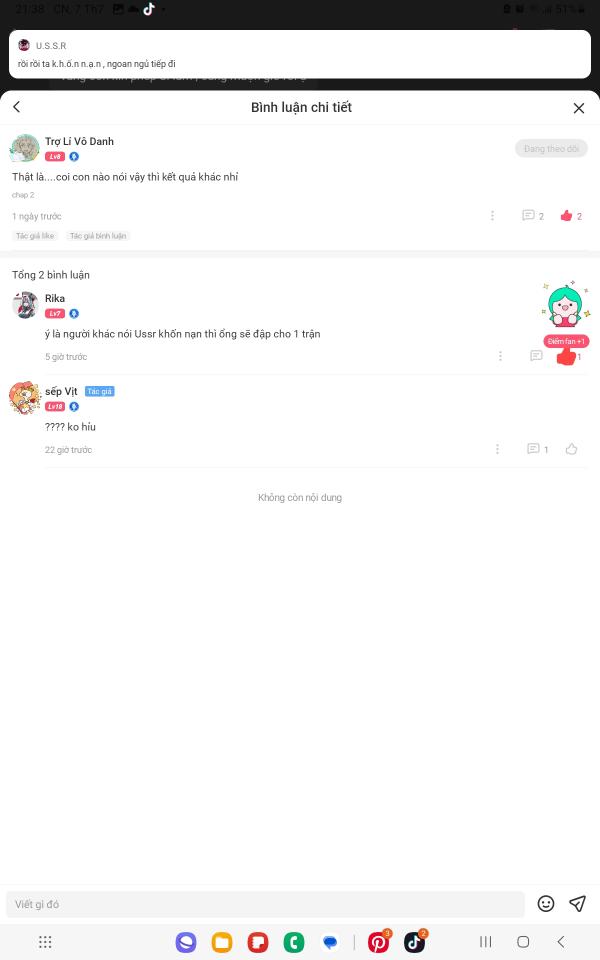Open Rika's profile avatar
The width and height of the screenshot is (600, 960).
point(25,305)
